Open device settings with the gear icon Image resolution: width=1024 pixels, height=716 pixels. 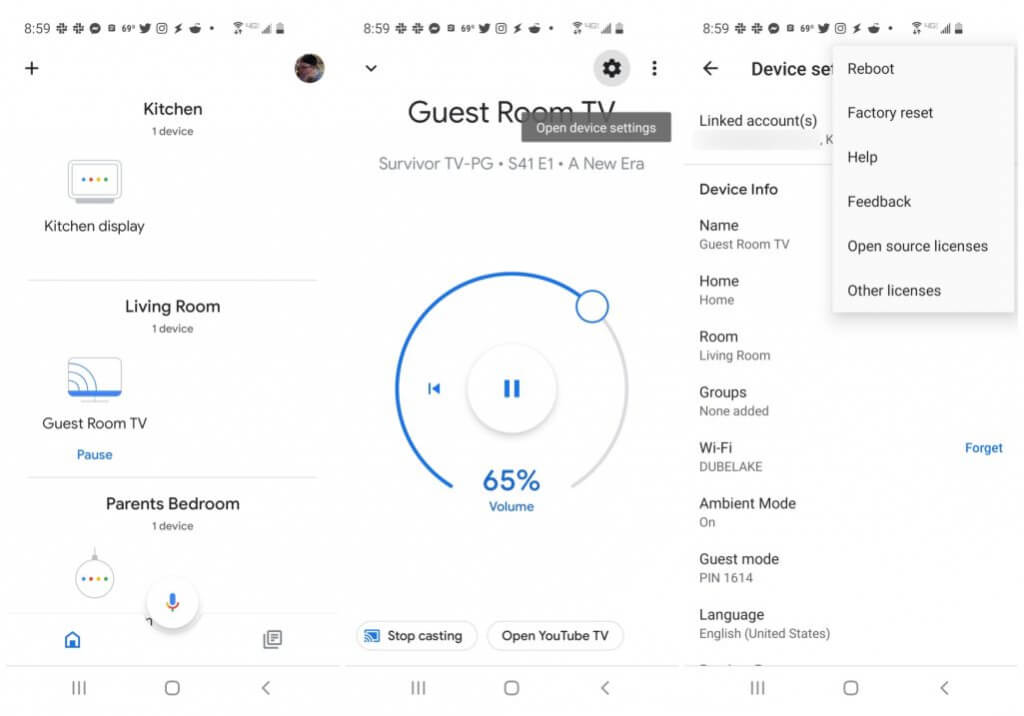pyautogui.click(x=612, y=68)
